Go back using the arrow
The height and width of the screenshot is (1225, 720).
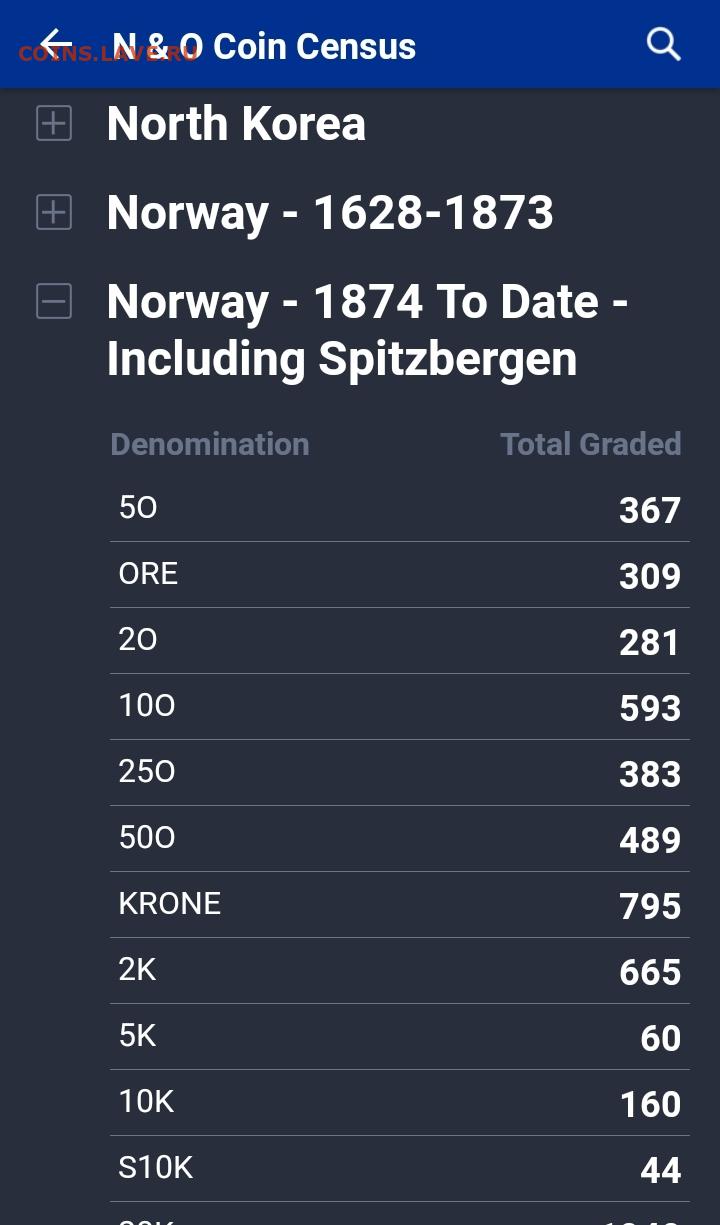[56, 44]
